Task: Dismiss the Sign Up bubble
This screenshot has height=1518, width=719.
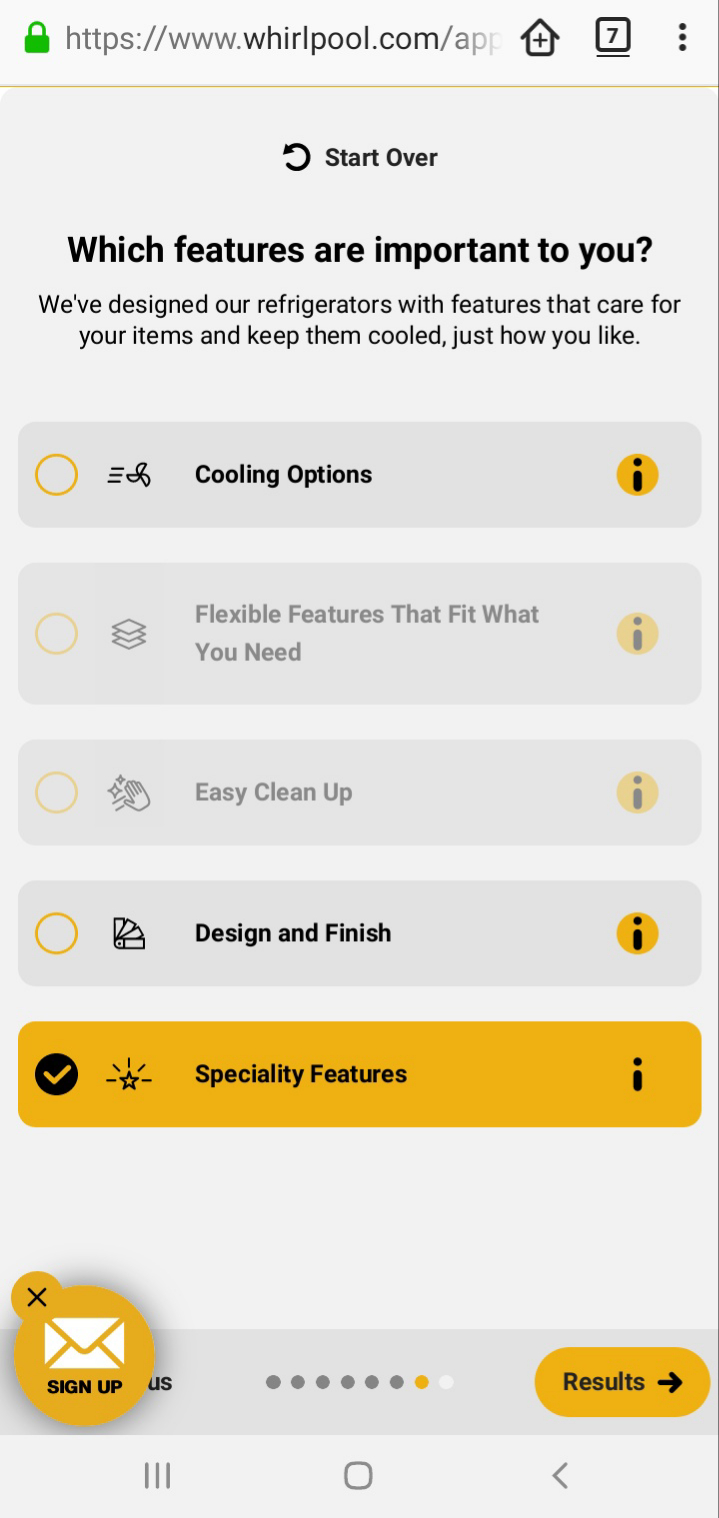Action: pos(37,1298)
